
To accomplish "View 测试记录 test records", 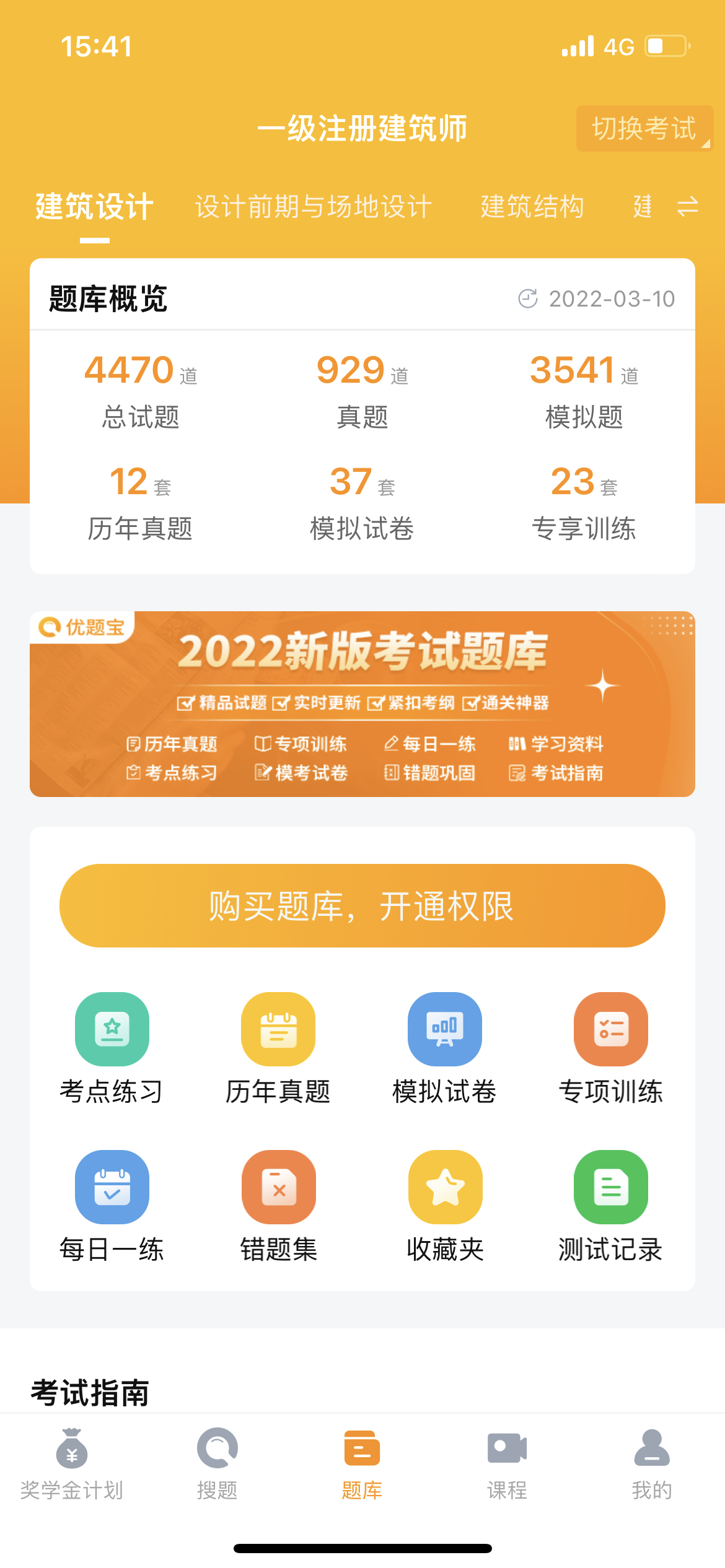I will [611, 1206].
